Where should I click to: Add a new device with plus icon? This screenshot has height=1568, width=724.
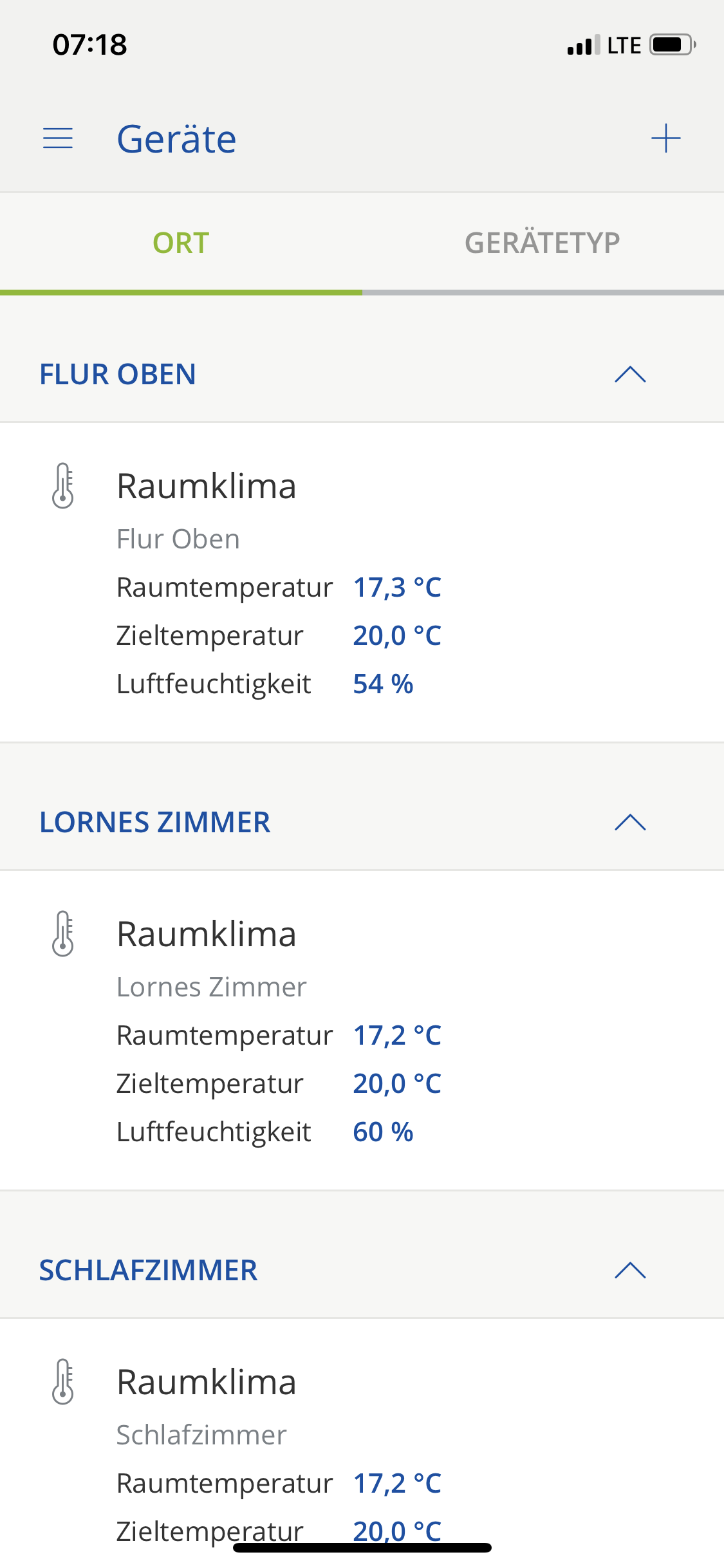(665, 138)
